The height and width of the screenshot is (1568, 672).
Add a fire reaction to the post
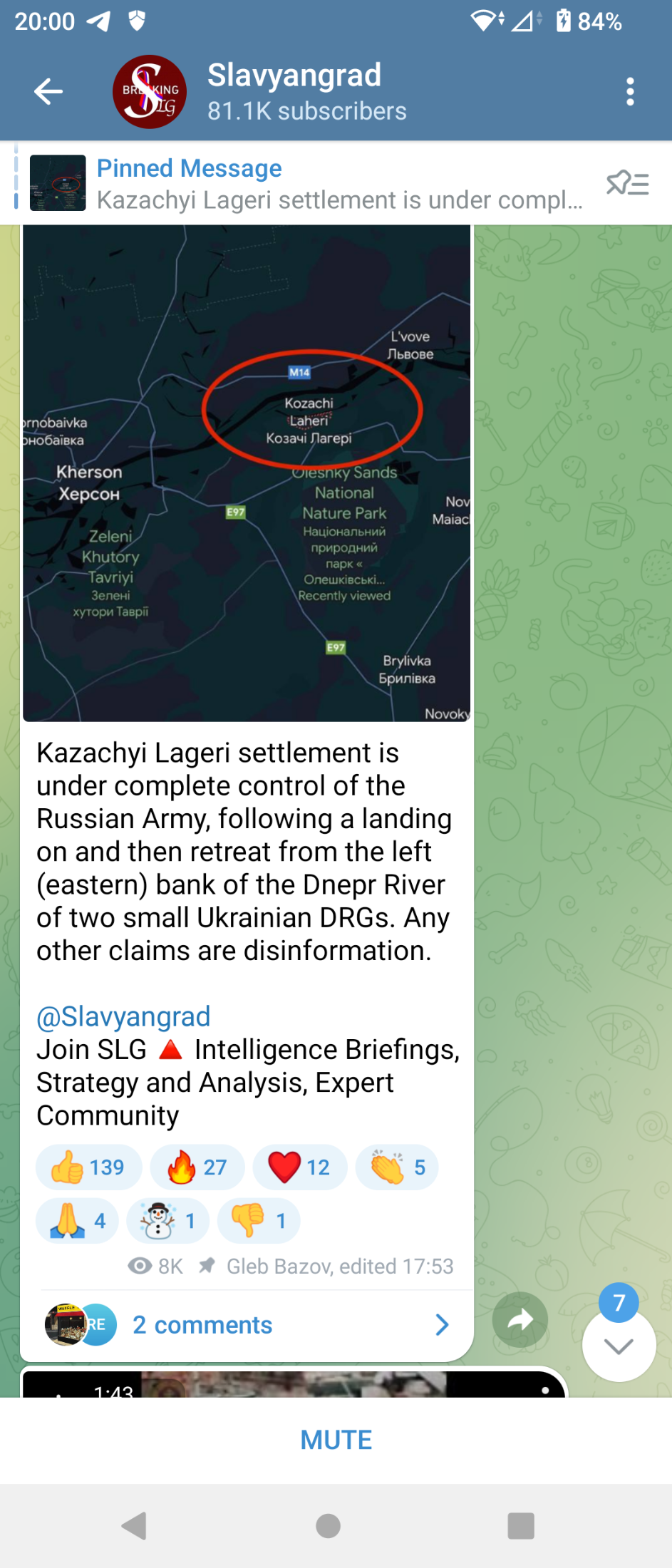pyautogui.click(x=197, y=1167)
